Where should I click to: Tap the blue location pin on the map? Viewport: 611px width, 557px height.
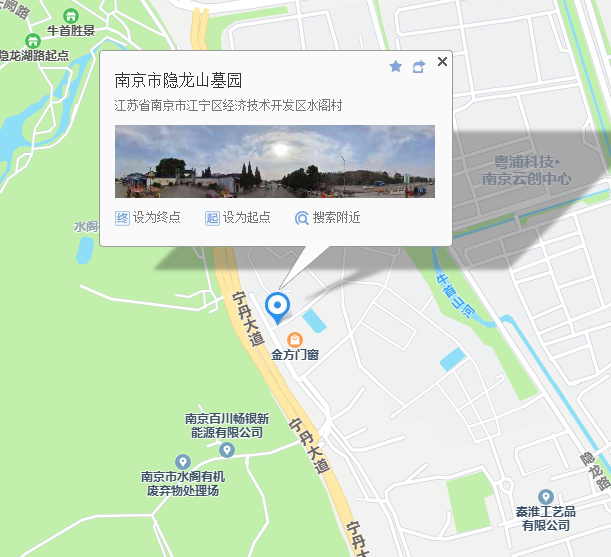(x=277, y=305)
